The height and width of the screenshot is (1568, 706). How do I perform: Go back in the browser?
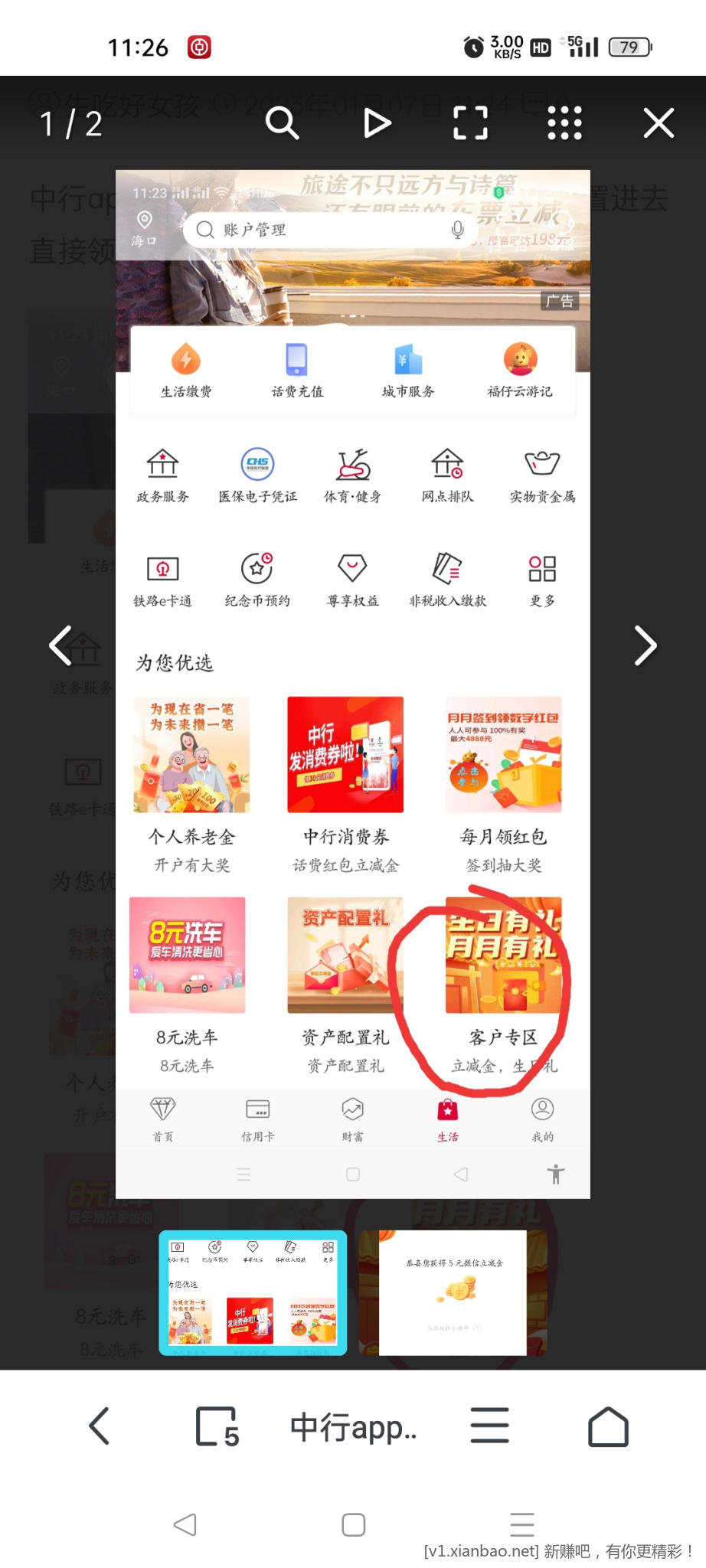(100, 1426)
